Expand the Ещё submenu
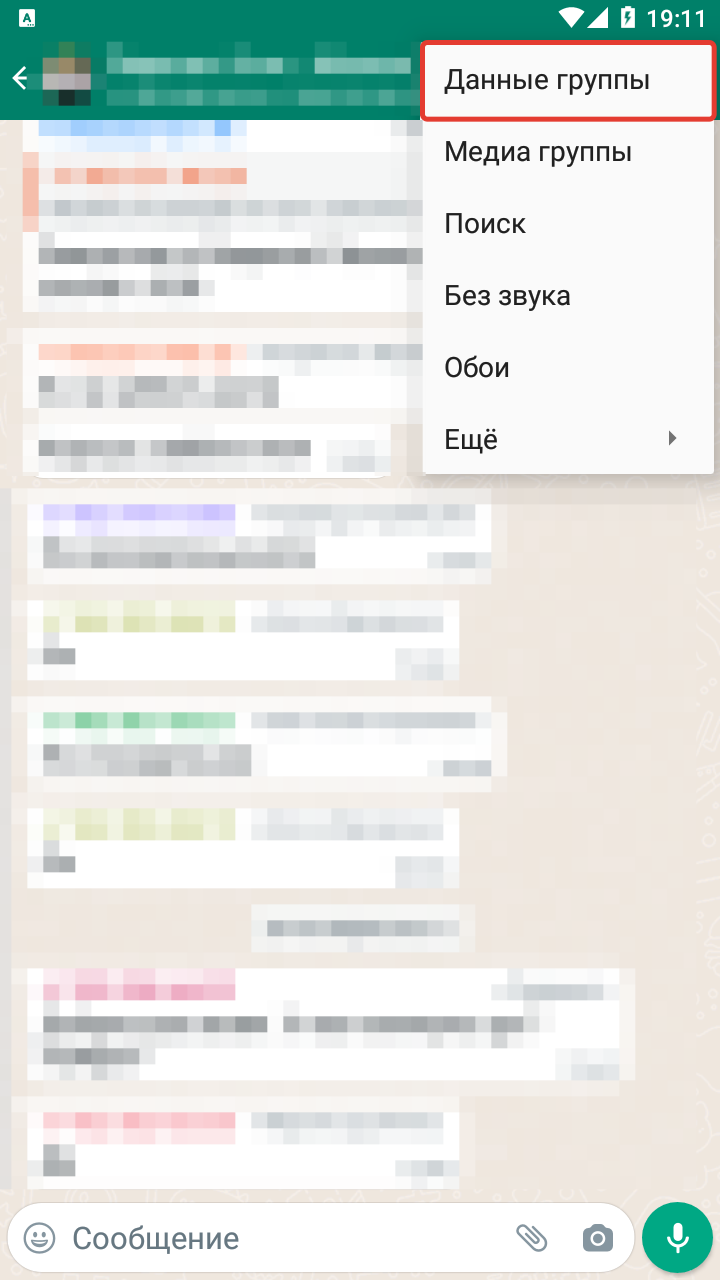This screenshot has height=1280, width=720. point(568,440)
